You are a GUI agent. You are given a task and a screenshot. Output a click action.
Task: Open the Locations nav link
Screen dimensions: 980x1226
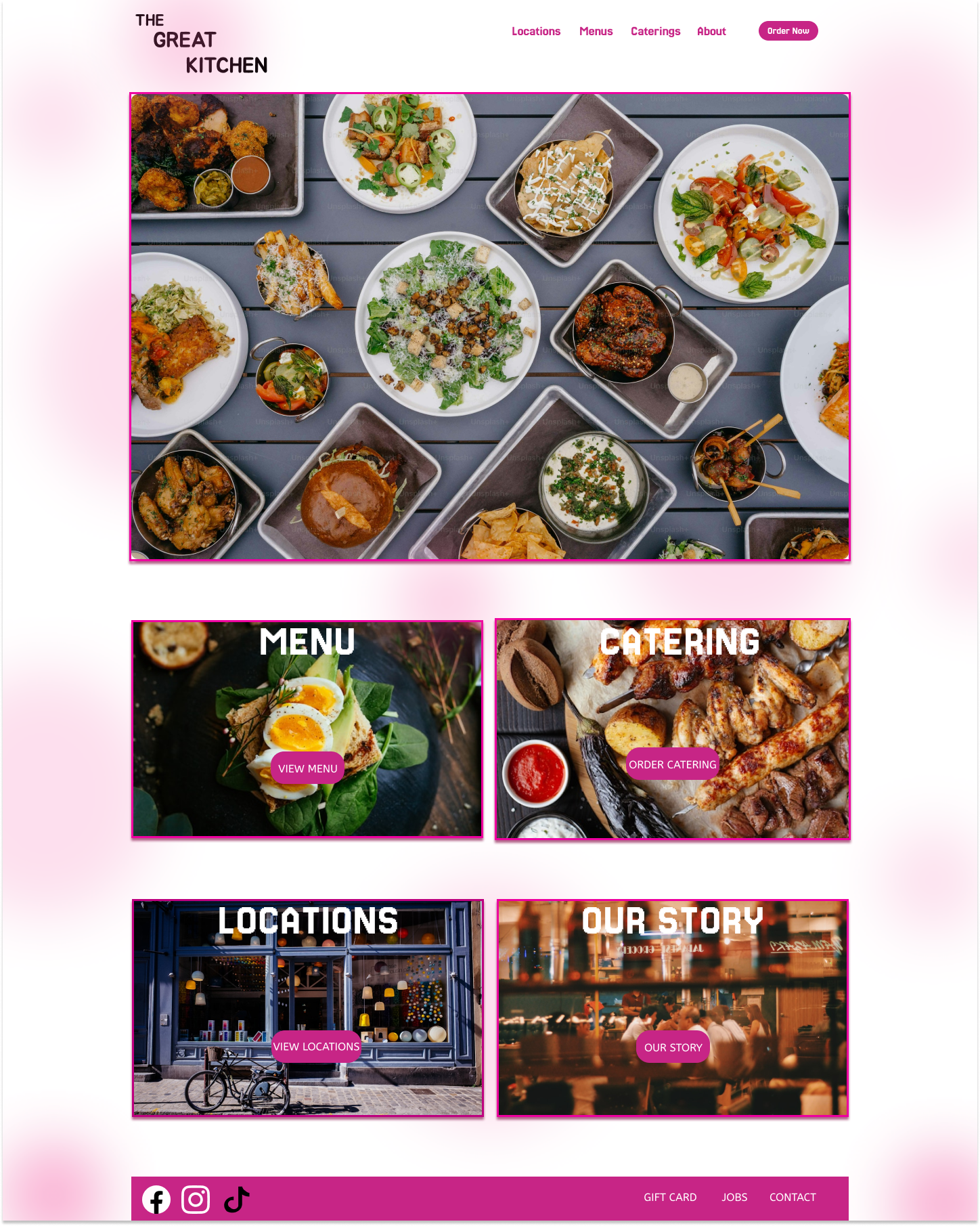535,31
